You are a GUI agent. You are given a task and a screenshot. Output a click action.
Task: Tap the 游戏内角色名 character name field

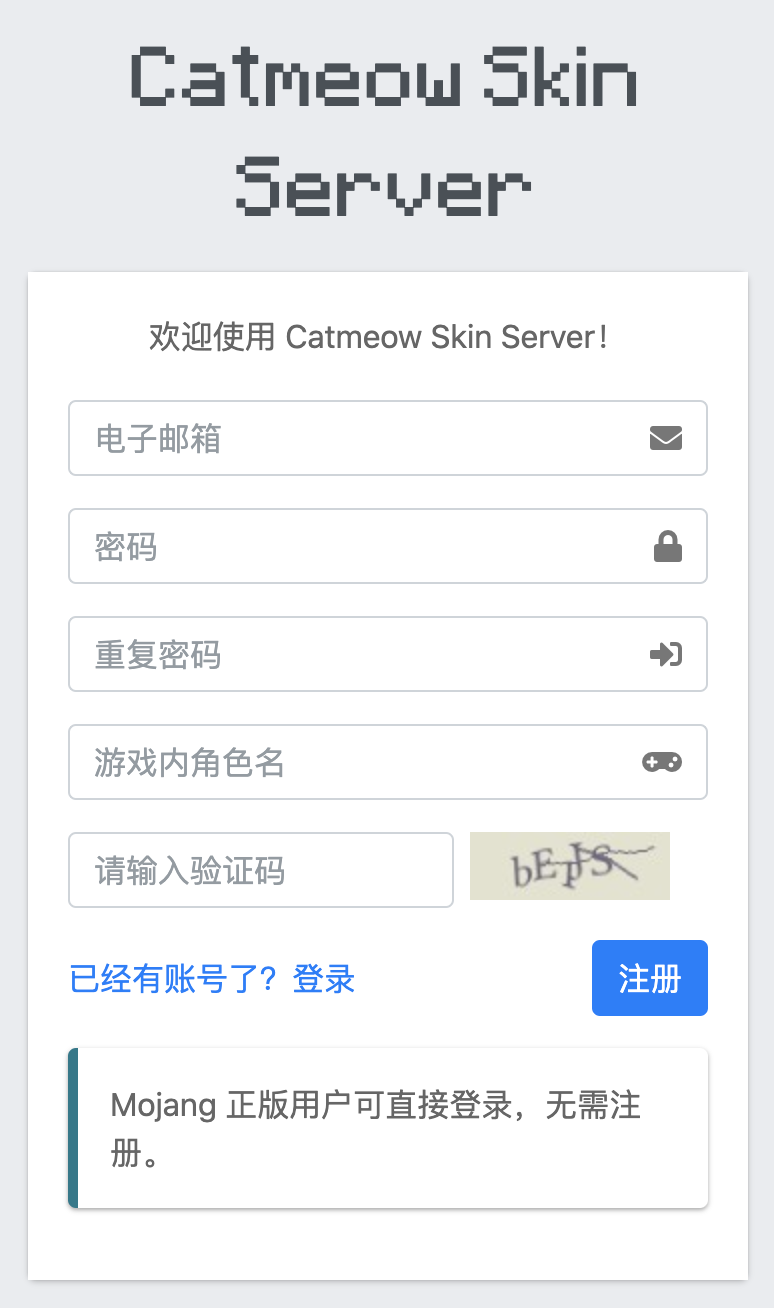click(x=360, y=762)
